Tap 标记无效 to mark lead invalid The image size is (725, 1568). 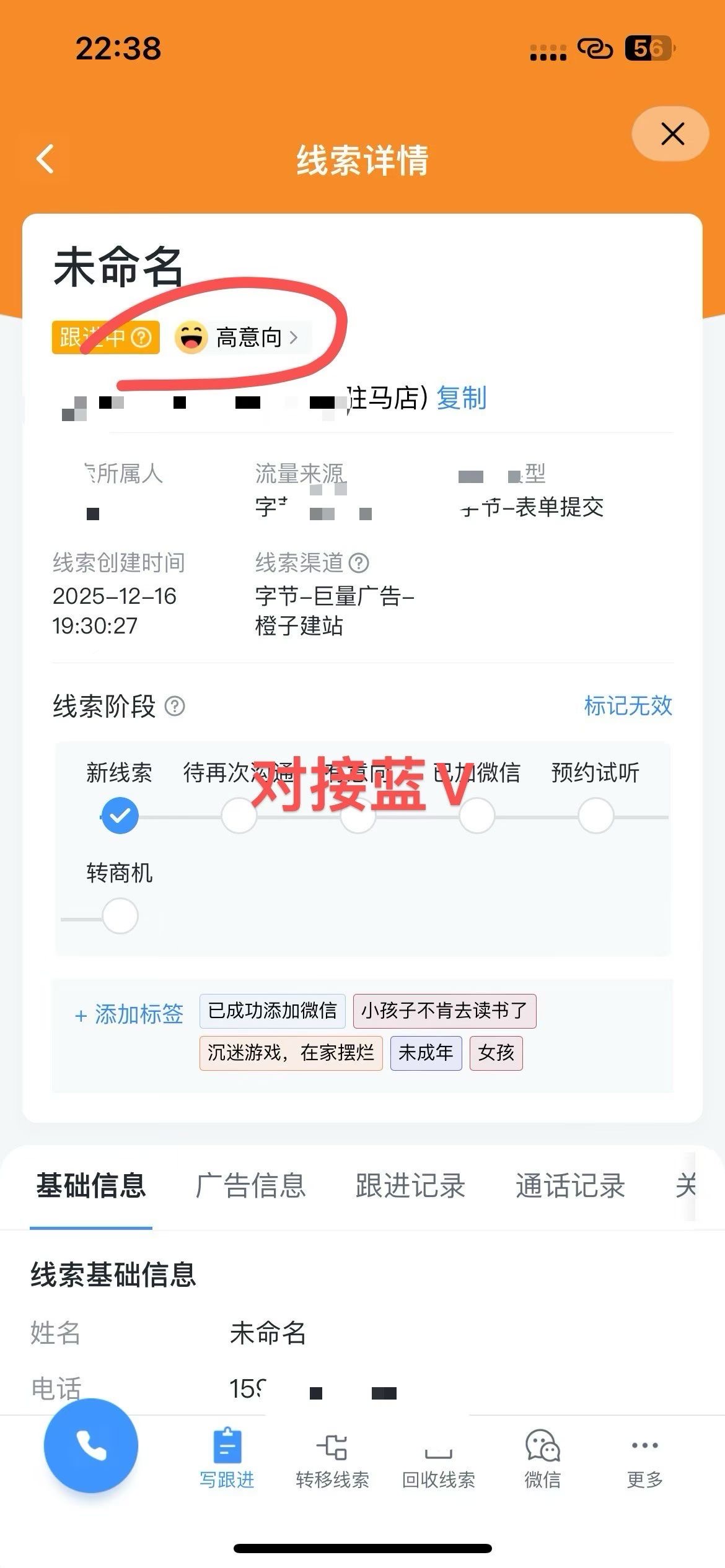[x=628, y=705]
